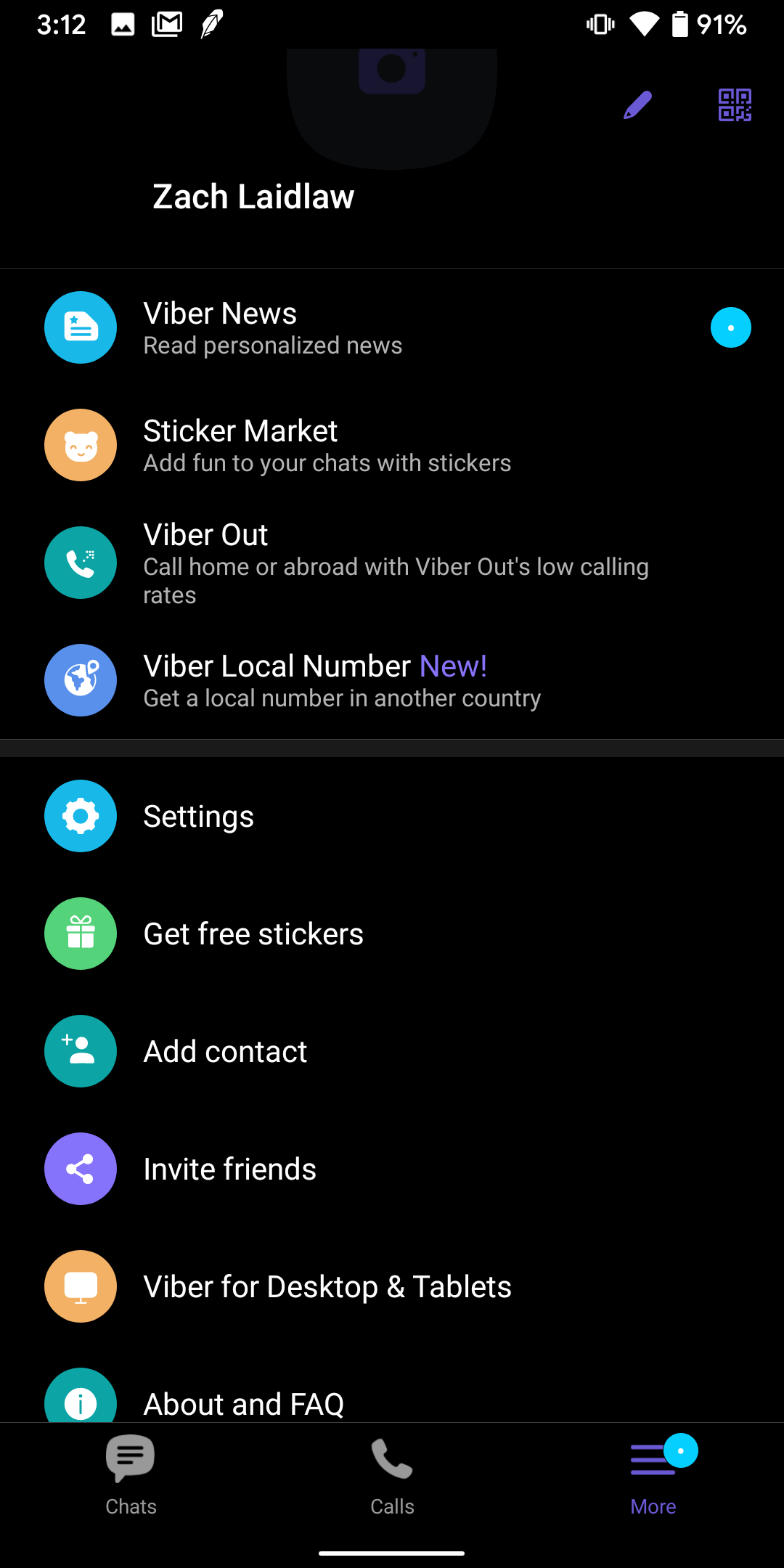Open Viber Local Number
The width and height of the screenshot is (784, 1568).
[392, 680]
